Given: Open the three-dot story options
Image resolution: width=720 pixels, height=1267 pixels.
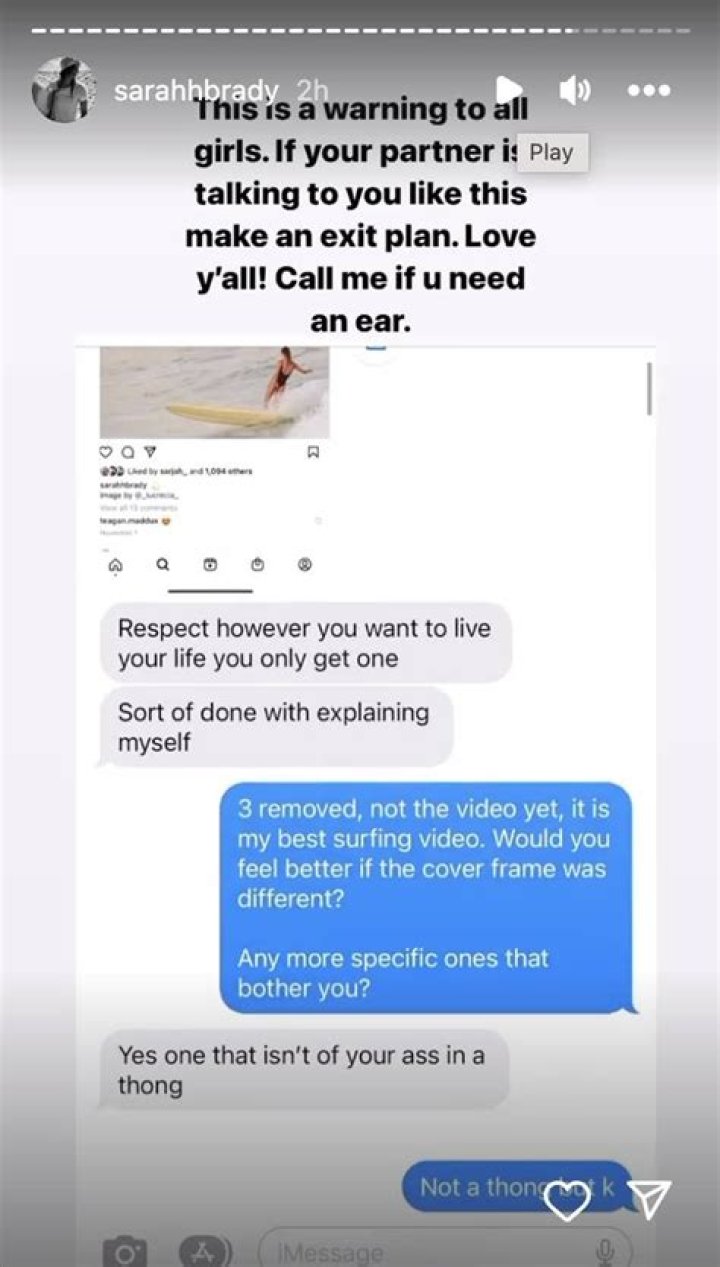Looking at the screenshot, I should coord(647,90).
